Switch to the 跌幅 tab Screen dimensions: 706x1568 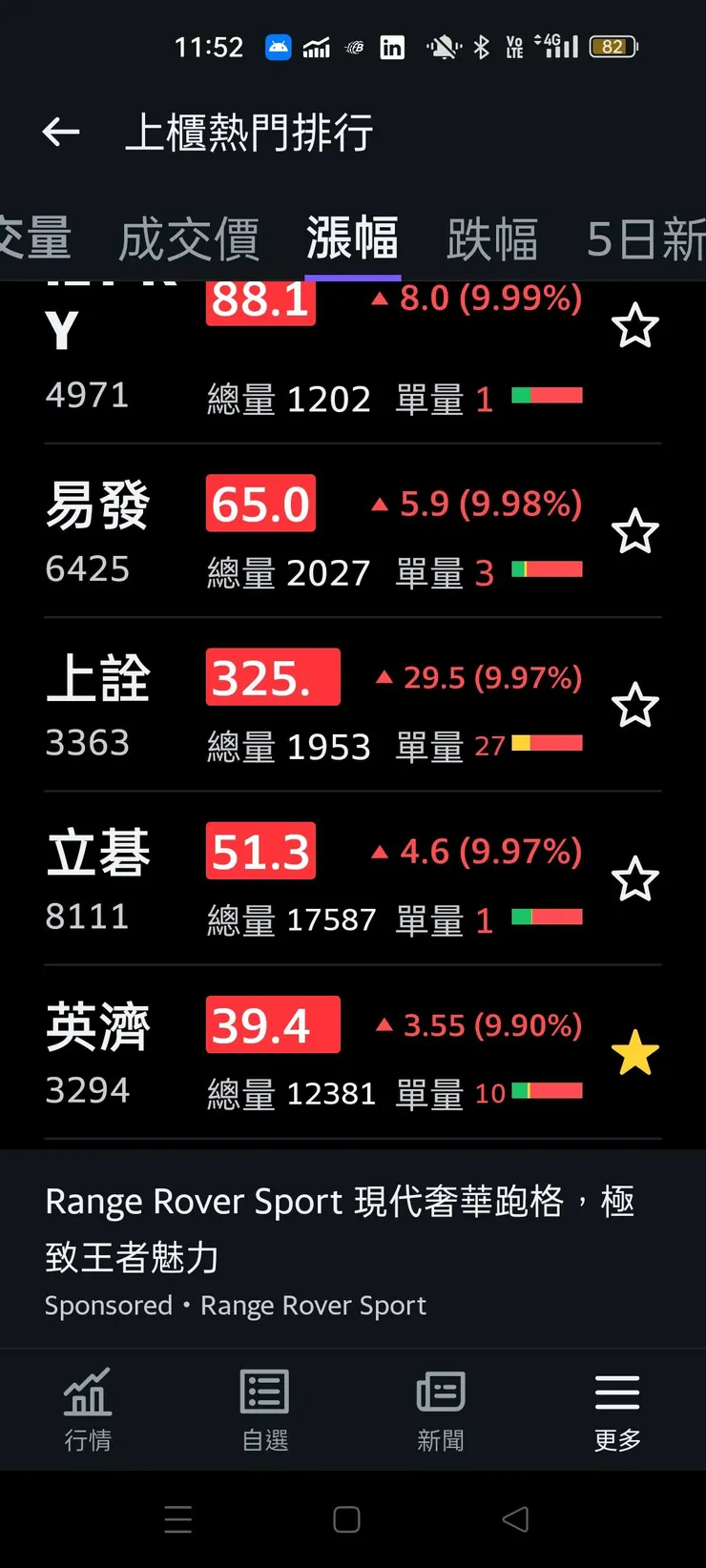click(492, 238)
